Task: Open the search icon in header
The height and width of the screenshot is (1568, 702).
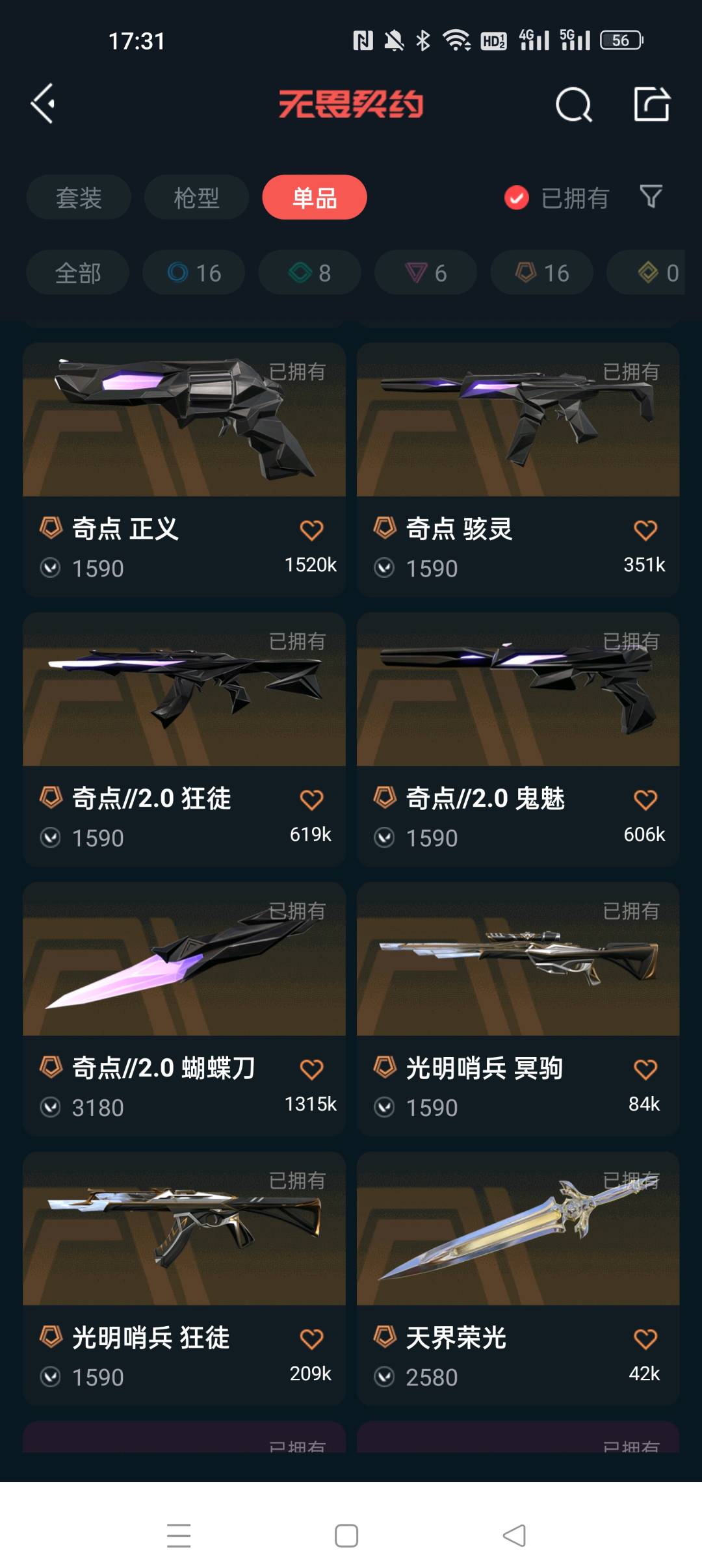Action: 573,104
